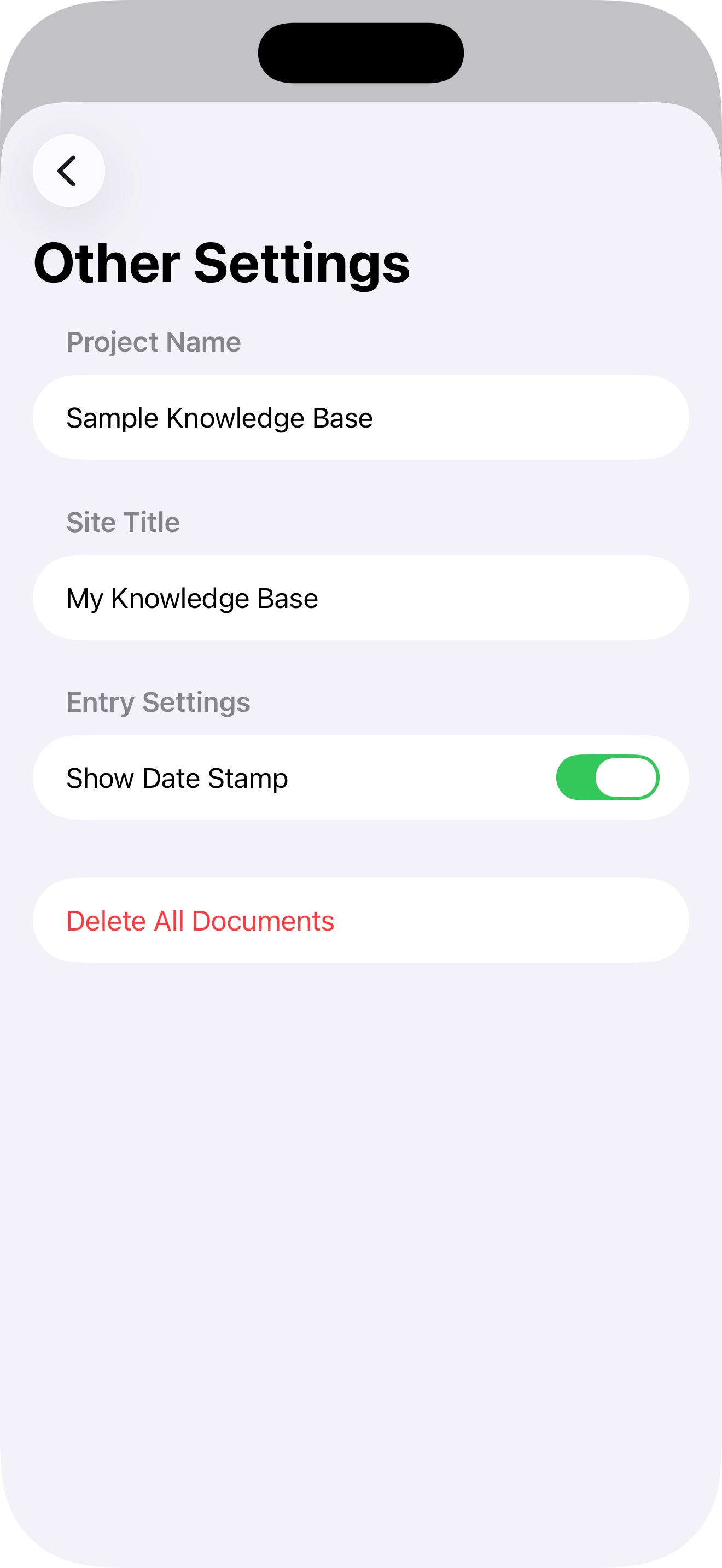The width and height of the screenshot is (722, 1568).
Task: Click the red destructive action text
Action: click(200, 920)
